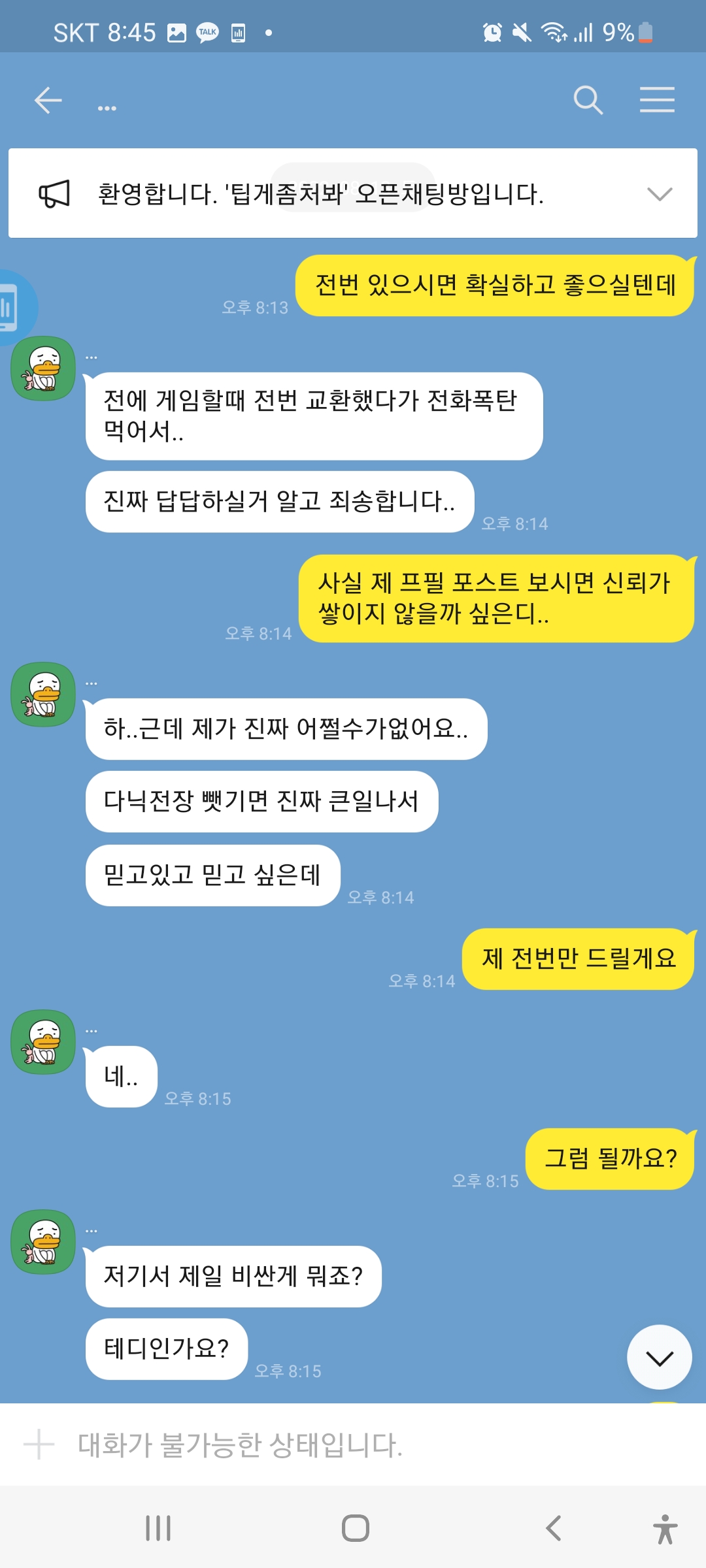Open the floating blue side widget

[x=13, y=308]
